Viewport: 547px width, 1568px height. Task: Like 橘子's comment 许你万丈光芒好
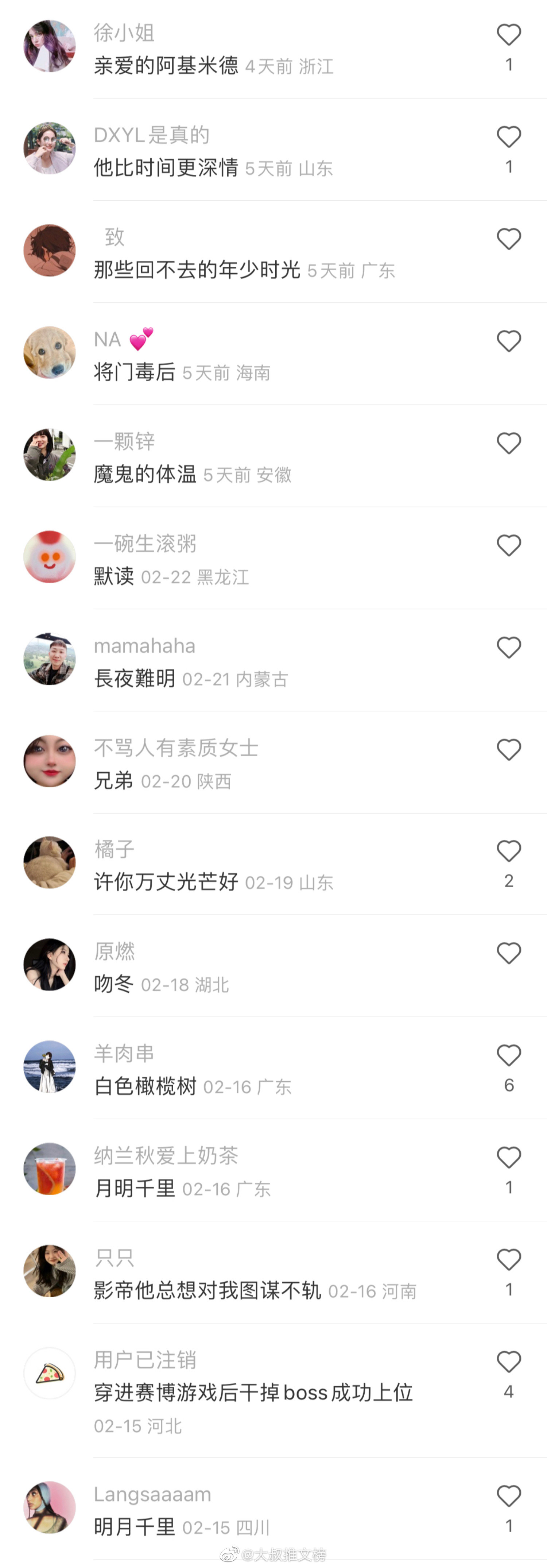tap(509, 851)
